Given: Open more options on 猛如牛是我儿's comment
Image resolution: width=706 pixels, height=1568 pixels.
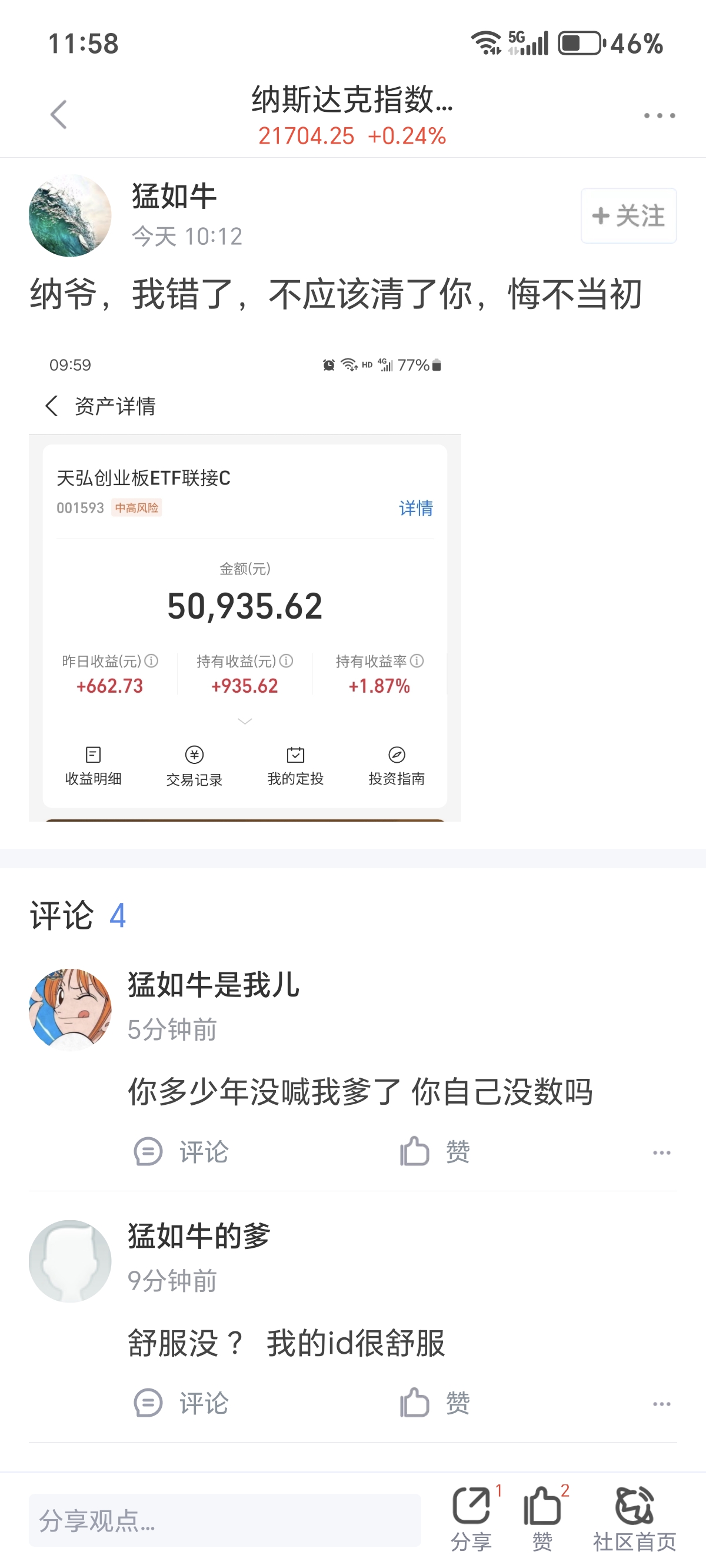Looking at the screenshot, I should tap(661, 1152).
